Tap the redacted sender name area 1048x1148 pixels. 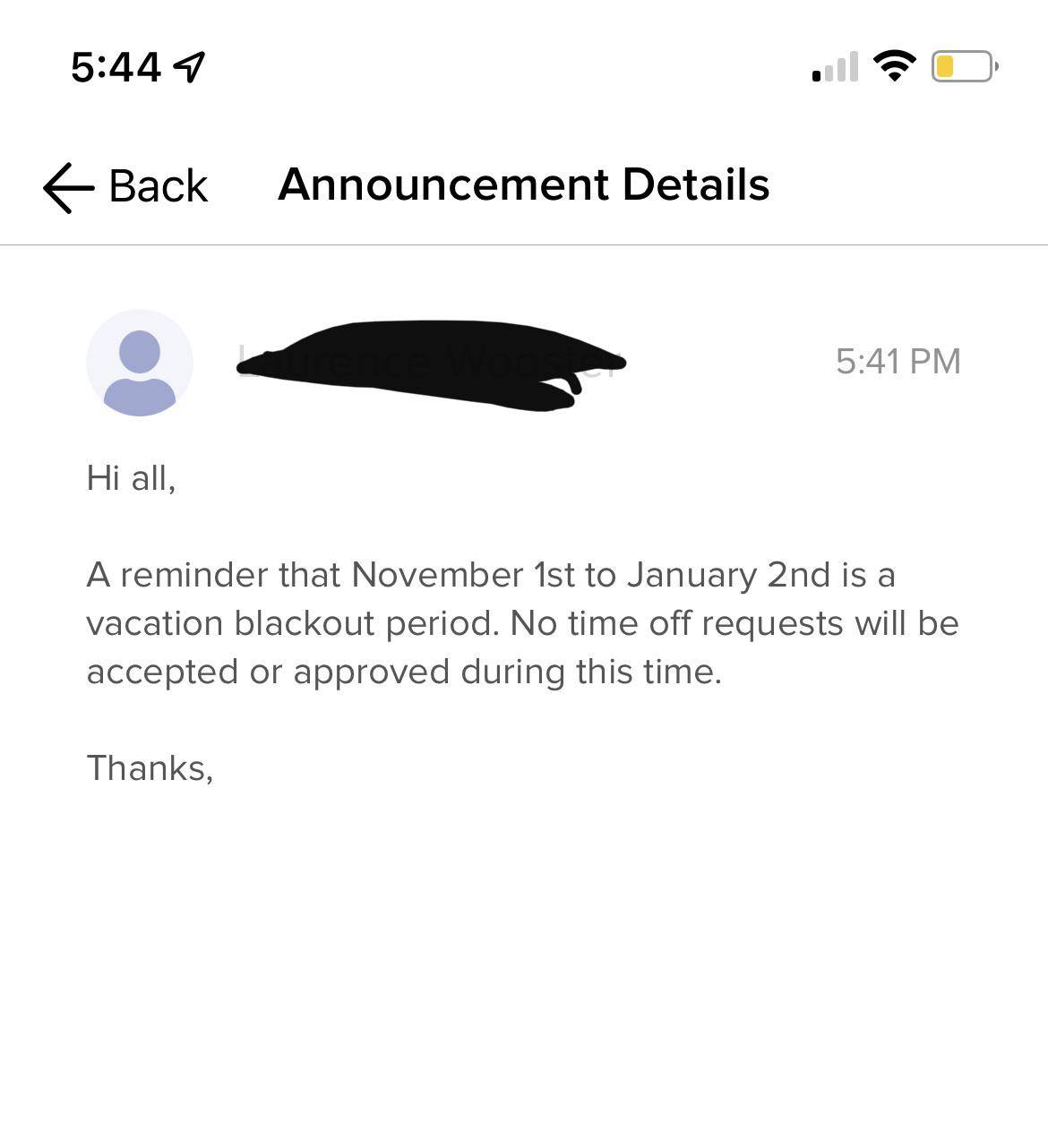[430, 363]
